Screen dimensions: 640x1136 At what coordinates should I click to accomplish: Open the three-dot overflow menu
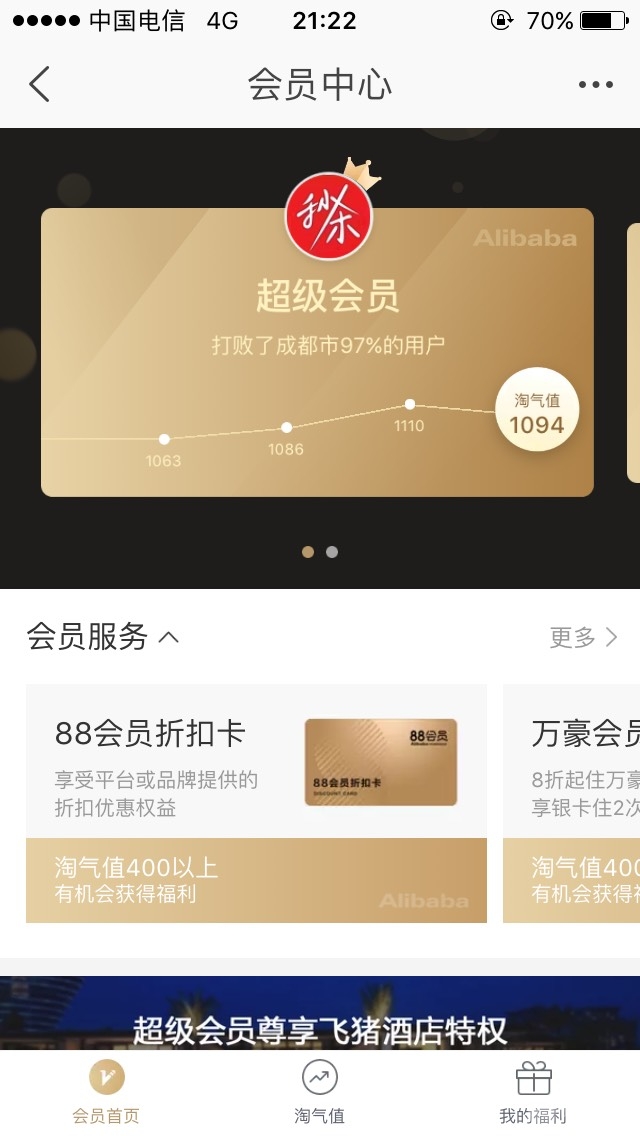click(x=596, y=85)
